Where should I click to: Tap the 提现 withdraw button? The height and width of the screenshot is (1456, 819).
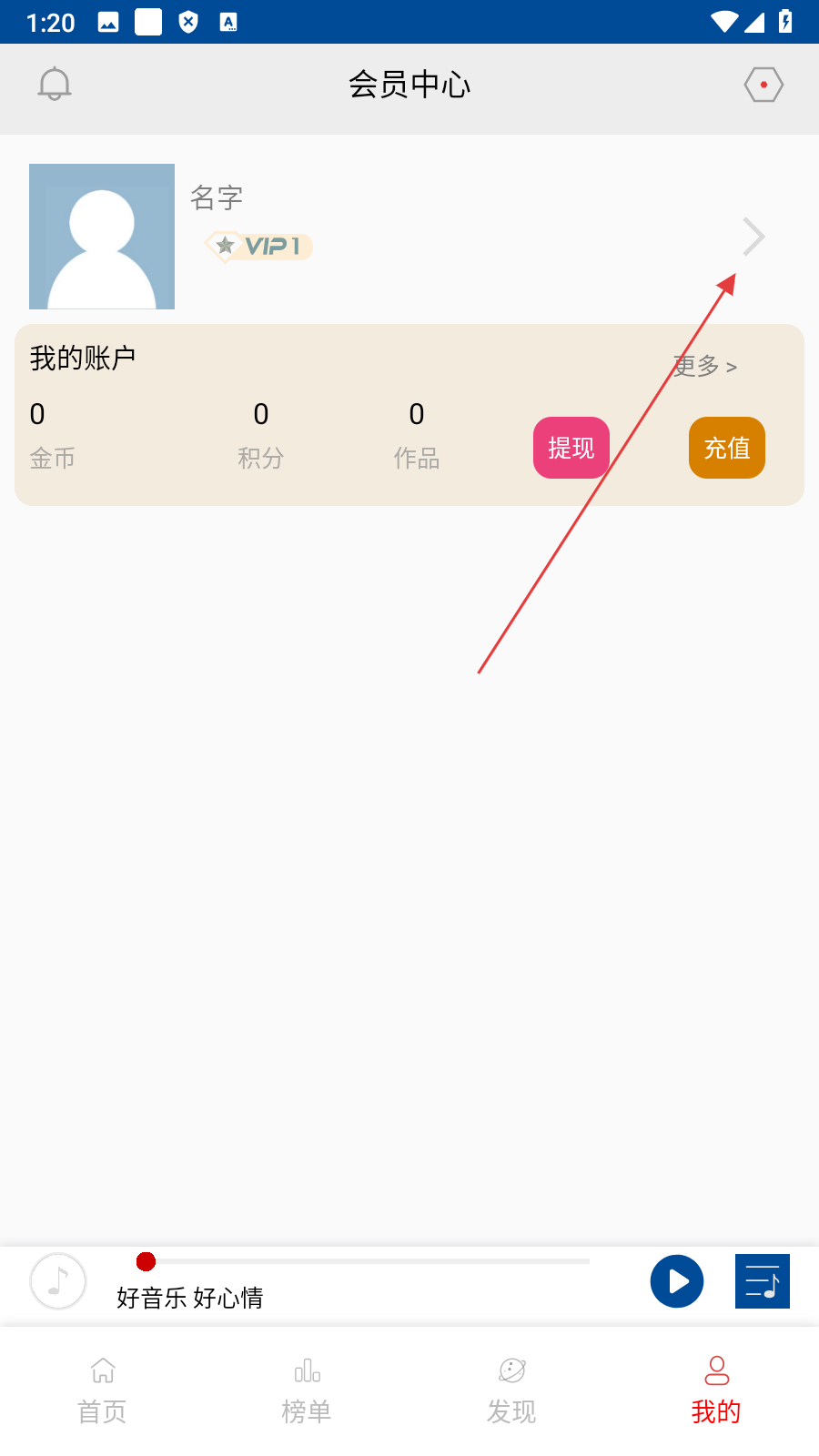point(571,448)
